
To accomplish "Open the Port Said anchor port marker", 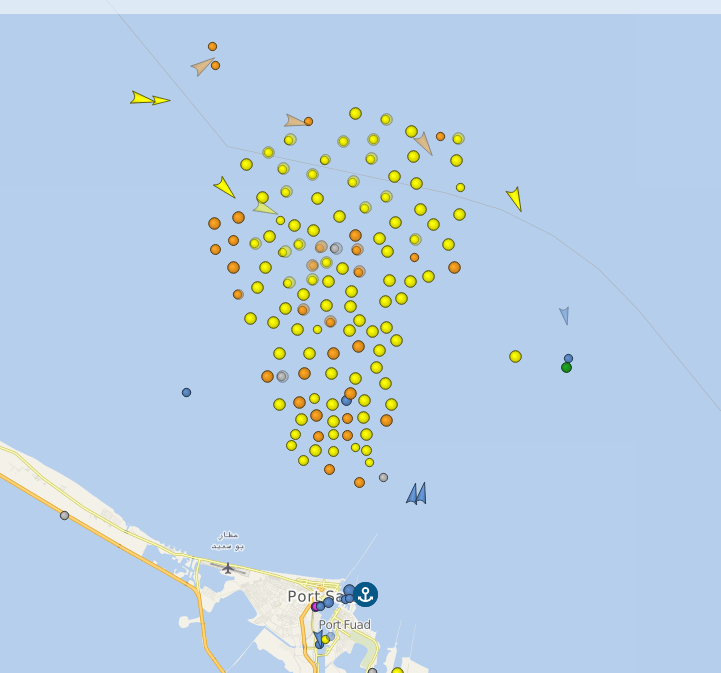I will tap(366, 594).
